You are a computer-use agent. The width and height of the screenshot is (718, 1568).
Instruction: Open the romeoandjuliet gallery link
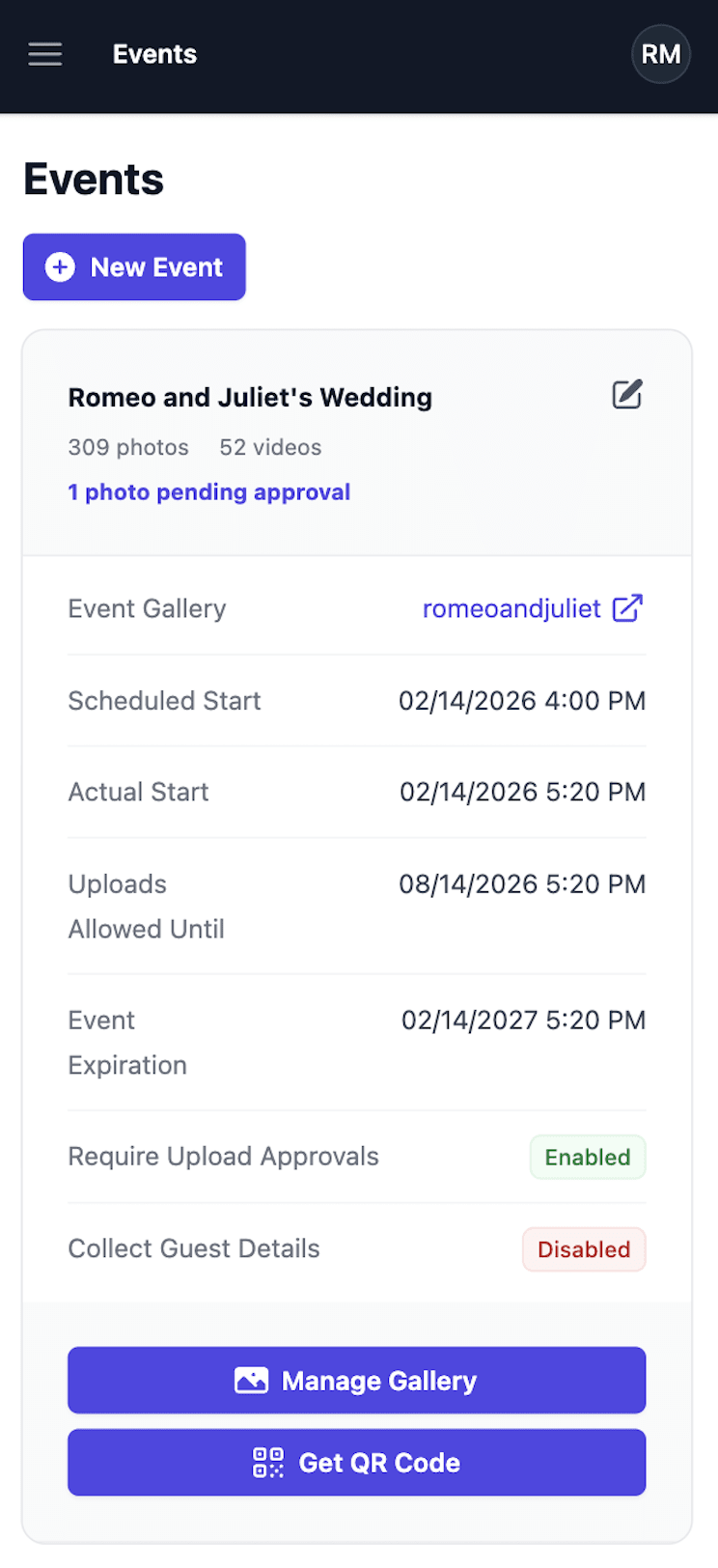pyautogui.click(x=511, y=608)
